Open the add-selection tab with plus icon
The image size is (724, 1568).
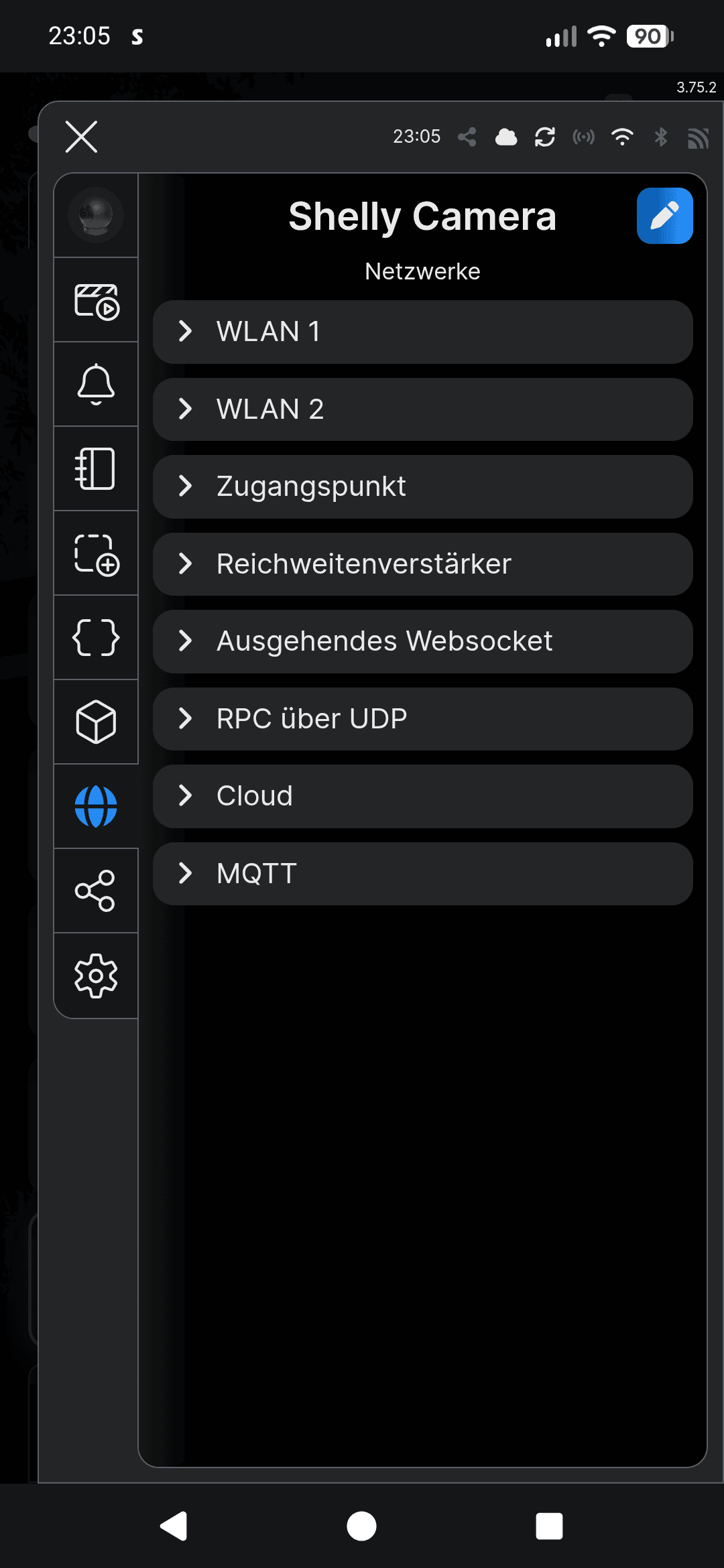point(96,553)
